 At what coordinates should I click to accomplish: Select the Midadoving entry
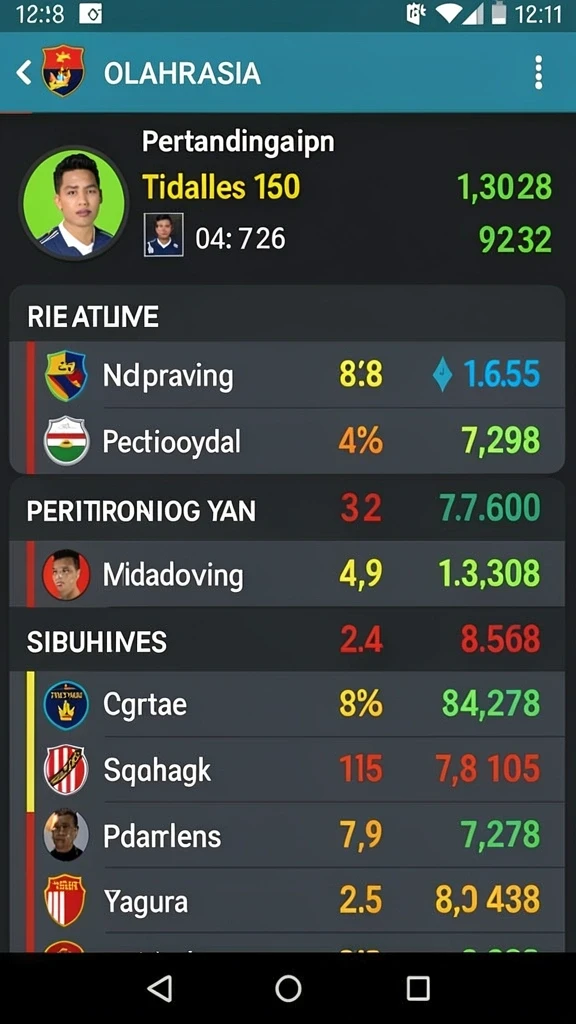(287, 575)
